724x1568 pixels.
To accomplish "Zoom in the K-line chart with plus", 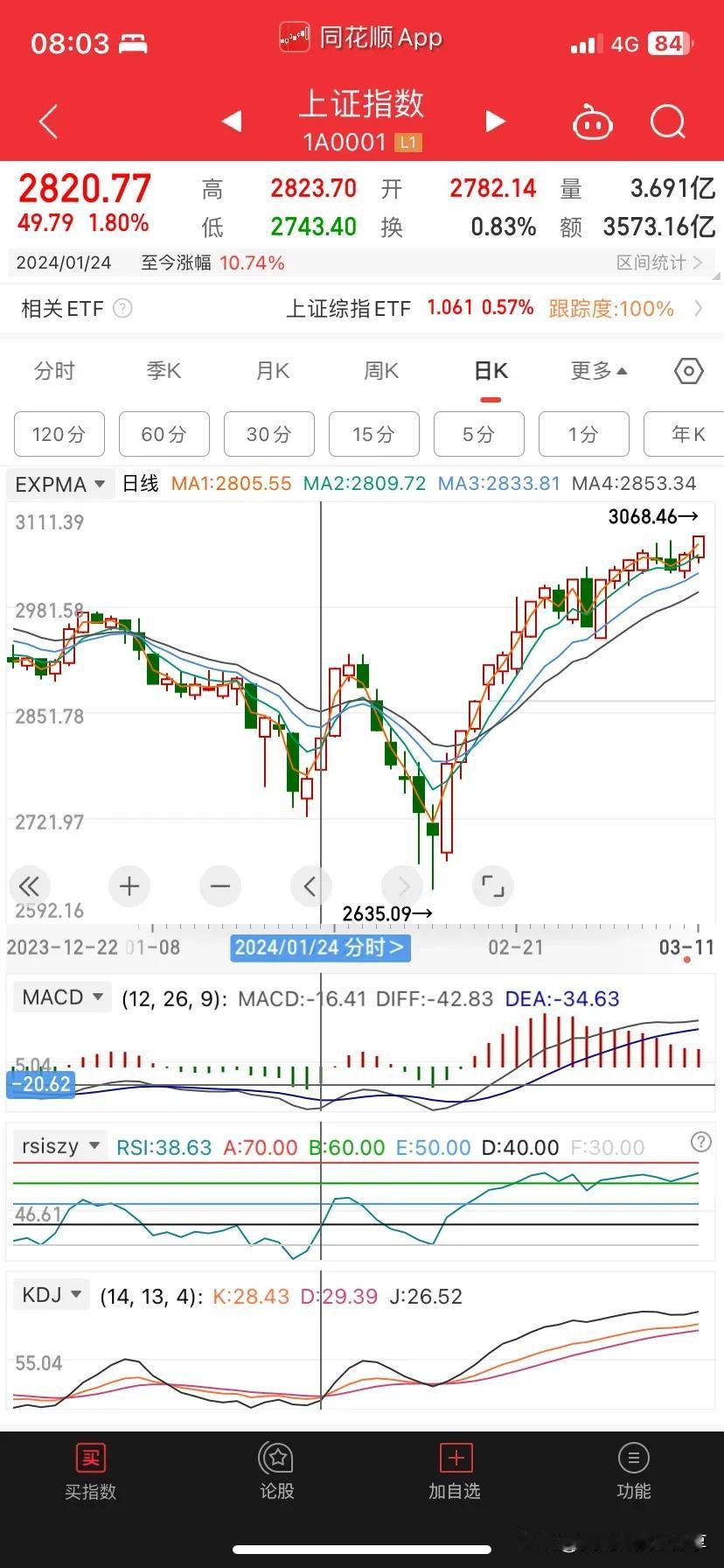I will pyautogui.click(x=129, y=886).
